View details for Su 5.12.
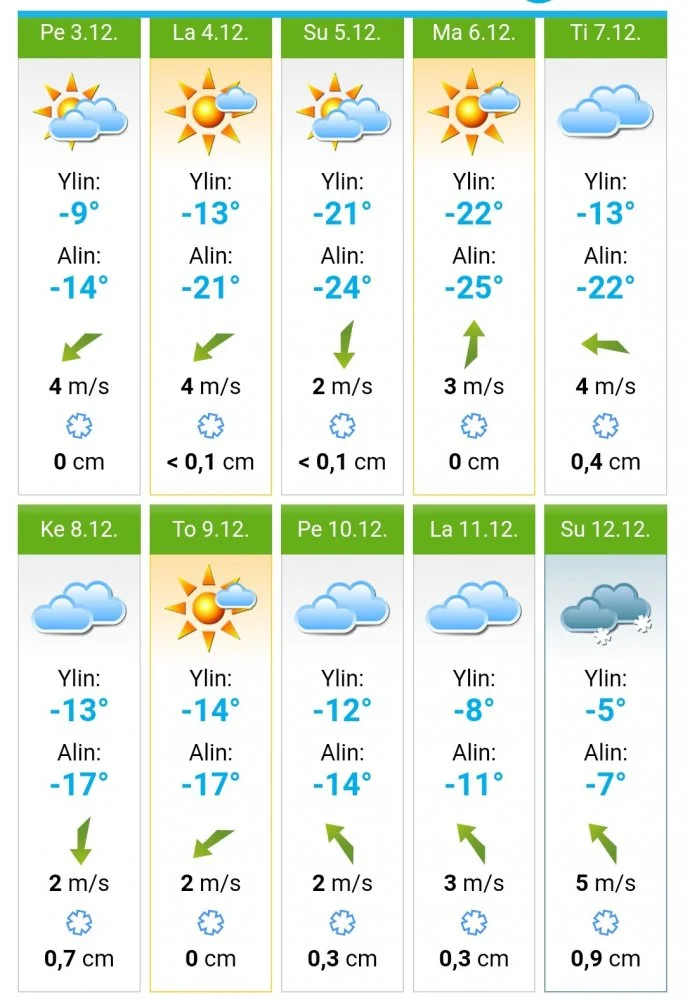This screenshot has width=685, height=1000. point(343,255)
